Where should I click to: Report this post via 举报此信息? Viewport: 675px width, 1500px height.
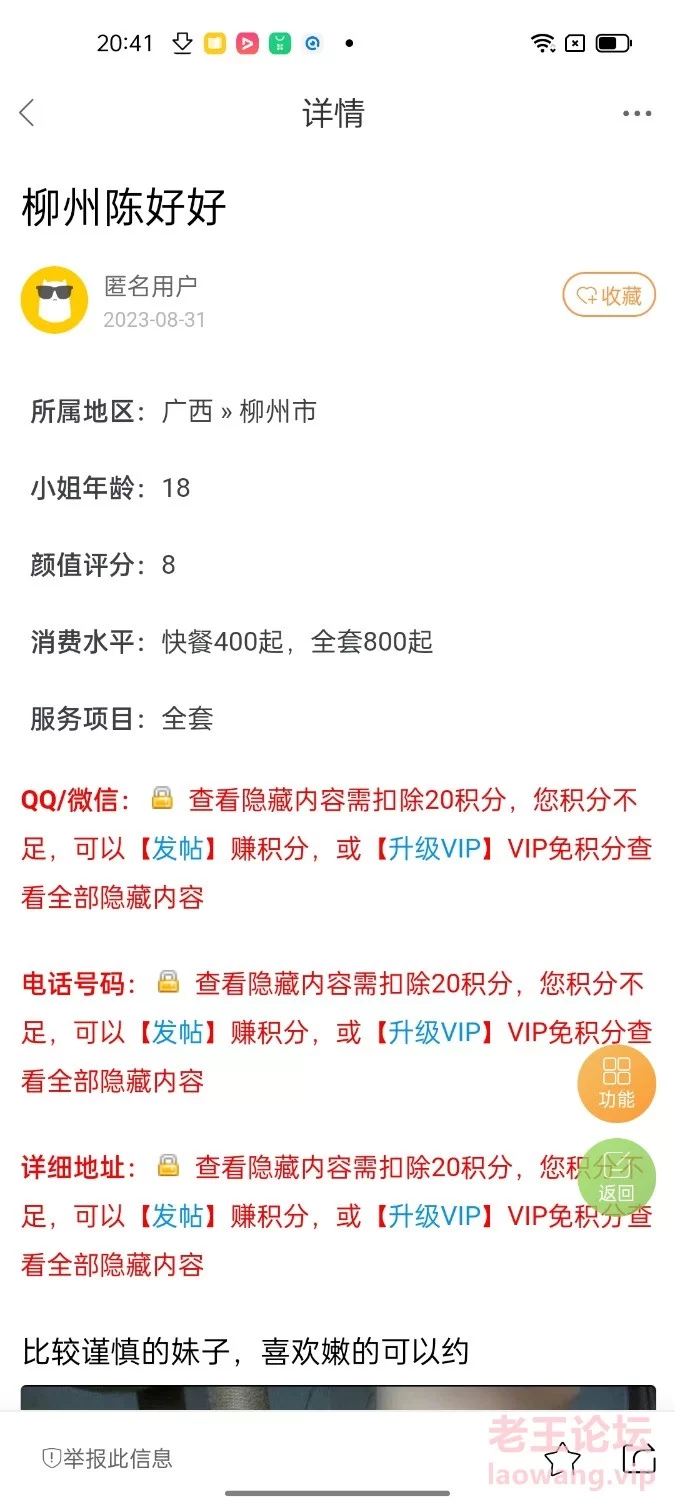(108, 1459)
